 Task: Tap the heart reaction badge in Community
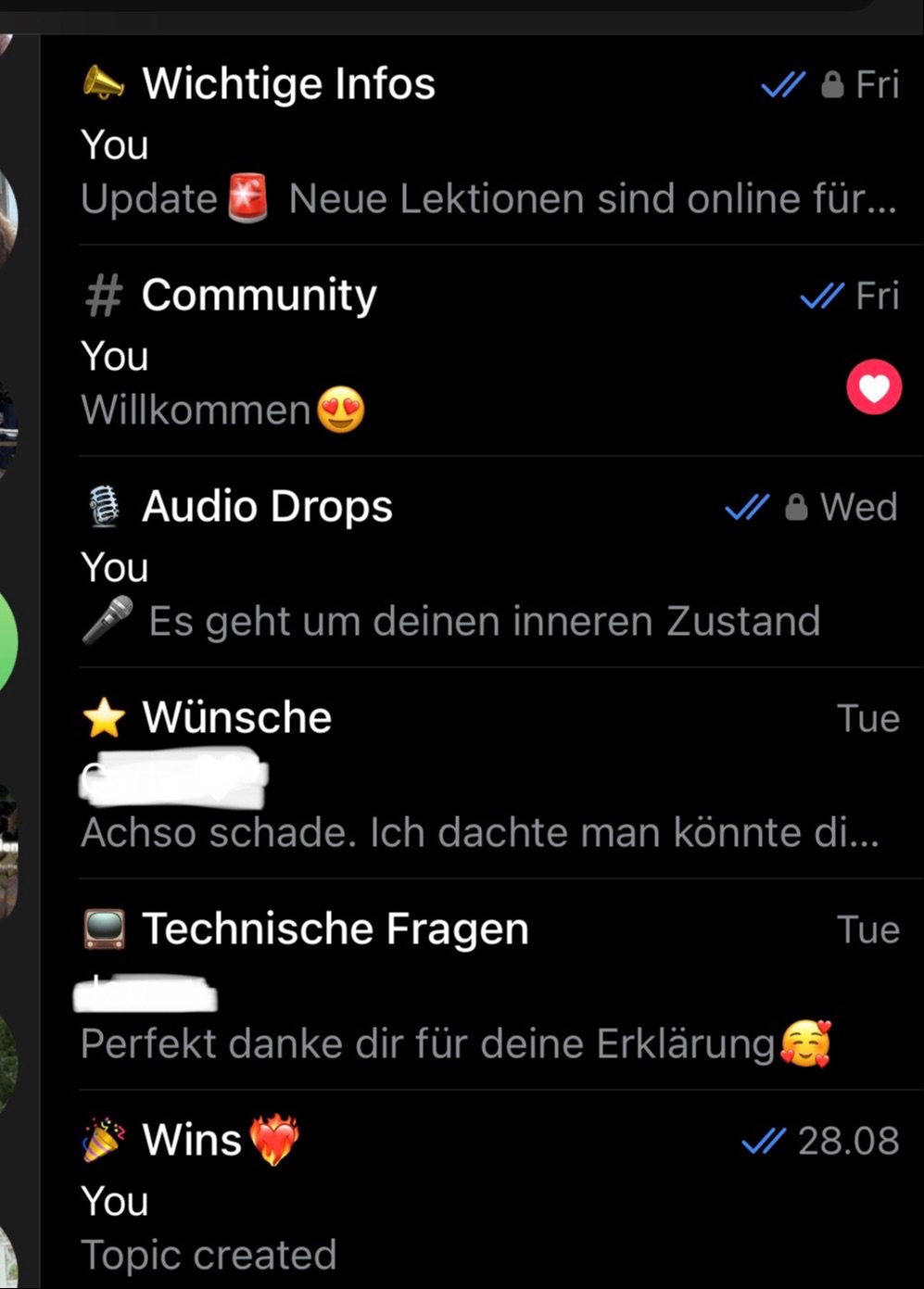(x=873, y=387)
